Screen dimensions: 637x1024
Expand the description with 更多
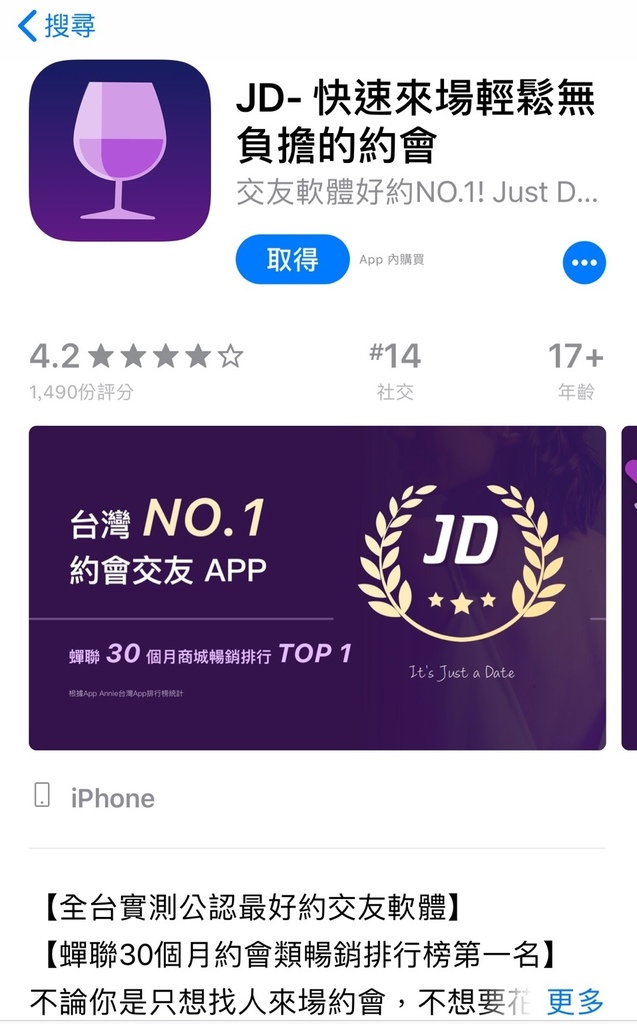574,1000
